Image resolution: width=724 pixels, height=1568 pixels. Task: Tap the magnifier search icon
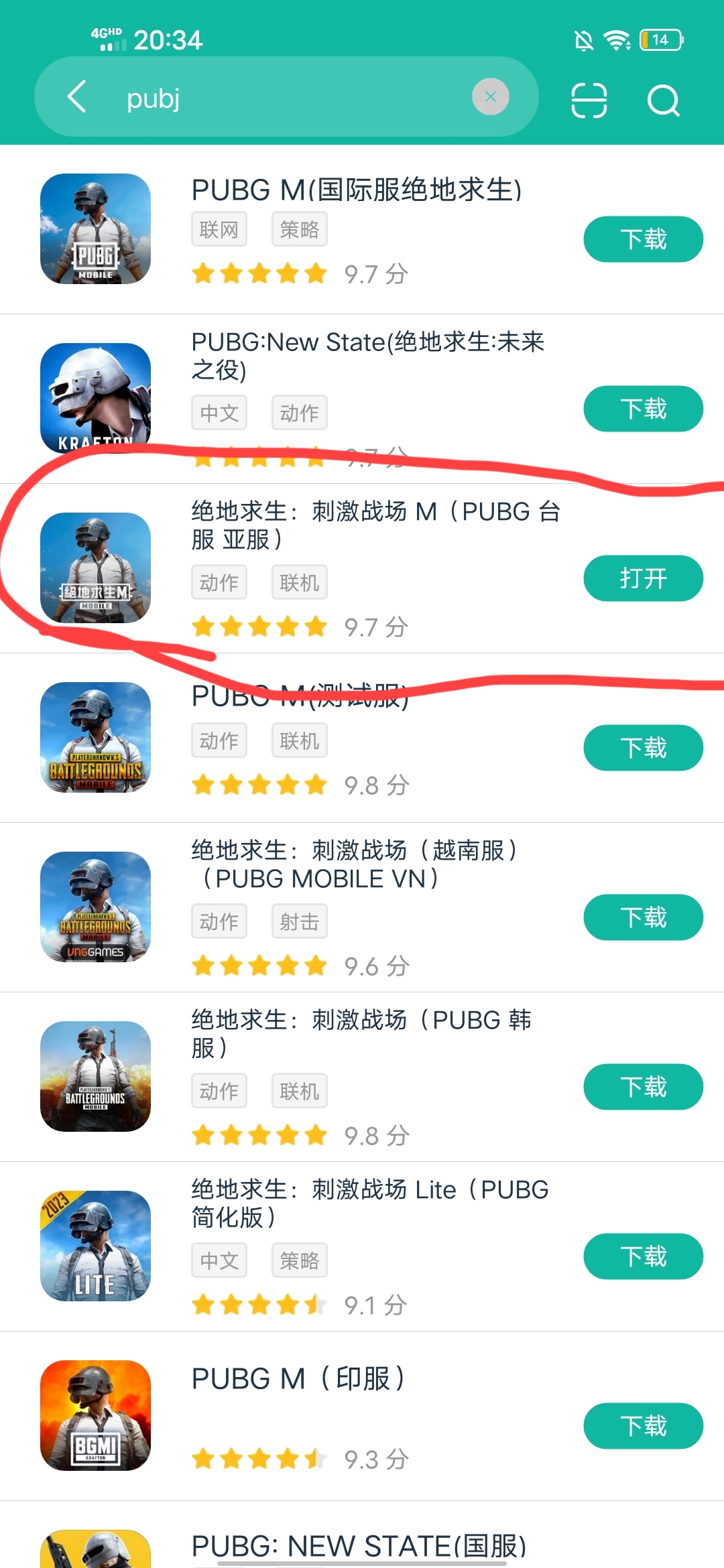coord(663,101)
